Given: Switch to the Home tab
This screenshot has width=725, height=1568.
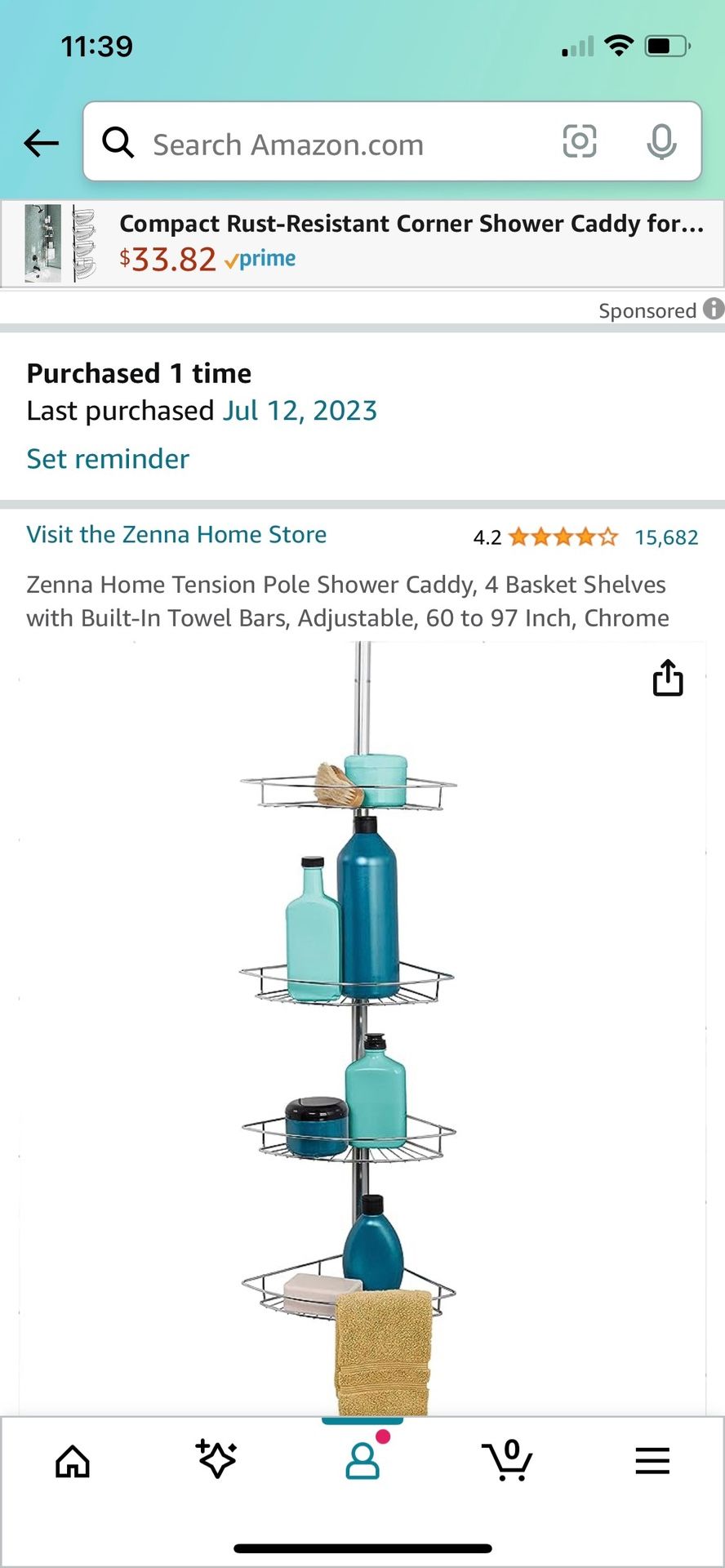Looking at the screenshot, I should click(x=73, y=1461).
